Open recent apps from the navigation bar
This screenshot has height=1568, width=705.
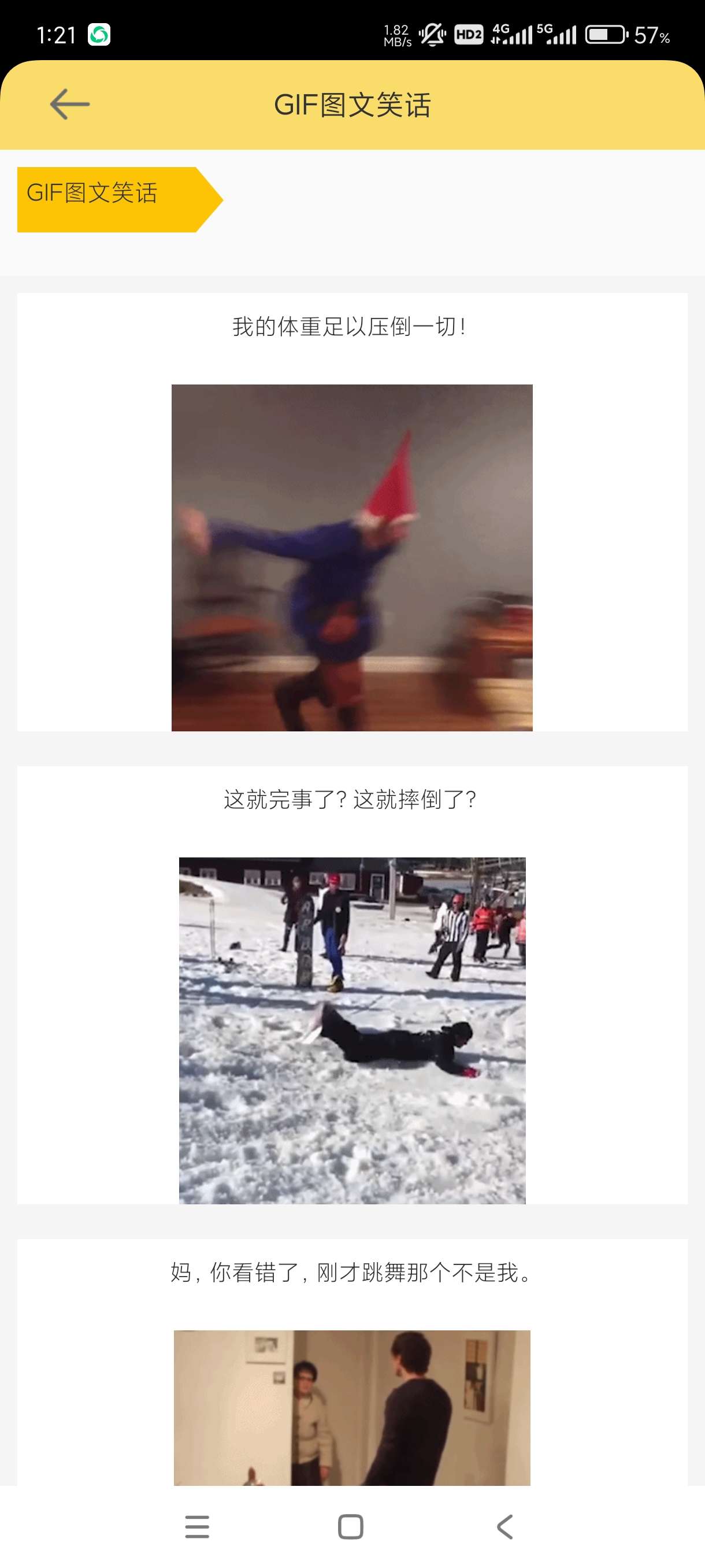coord(197,1526)
